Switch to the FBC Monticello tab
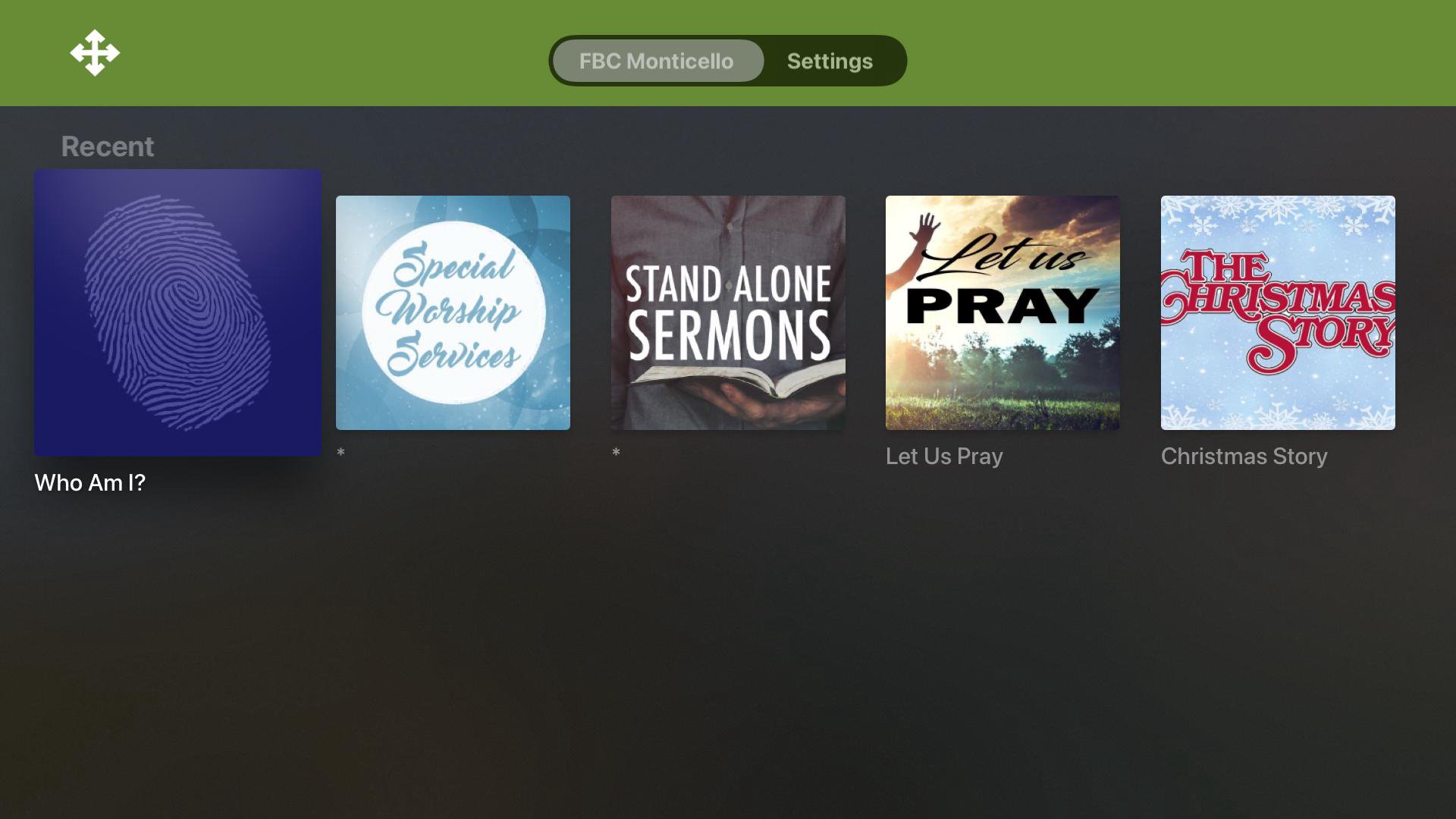 pos(657,61)
